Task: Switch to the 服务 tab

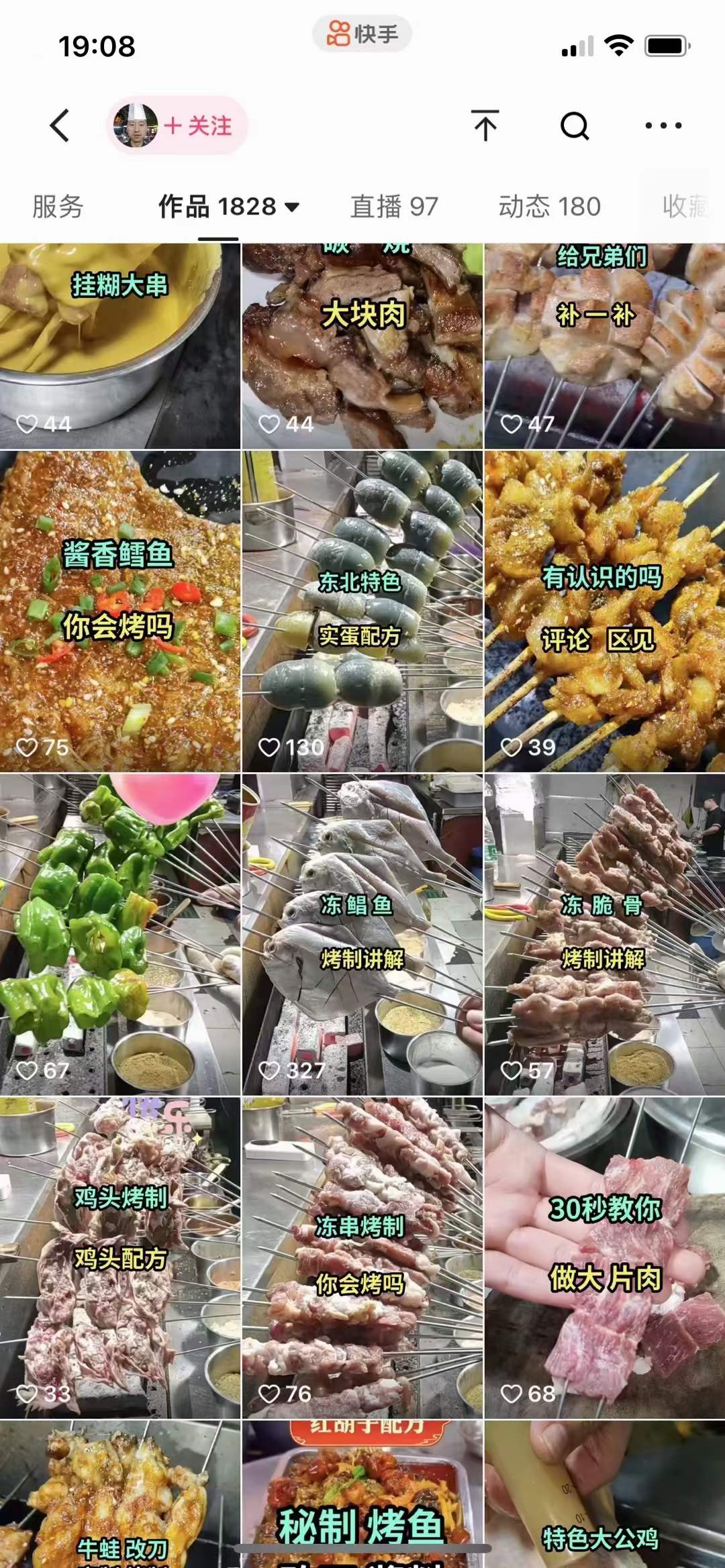Action: (x=58, y=207)
